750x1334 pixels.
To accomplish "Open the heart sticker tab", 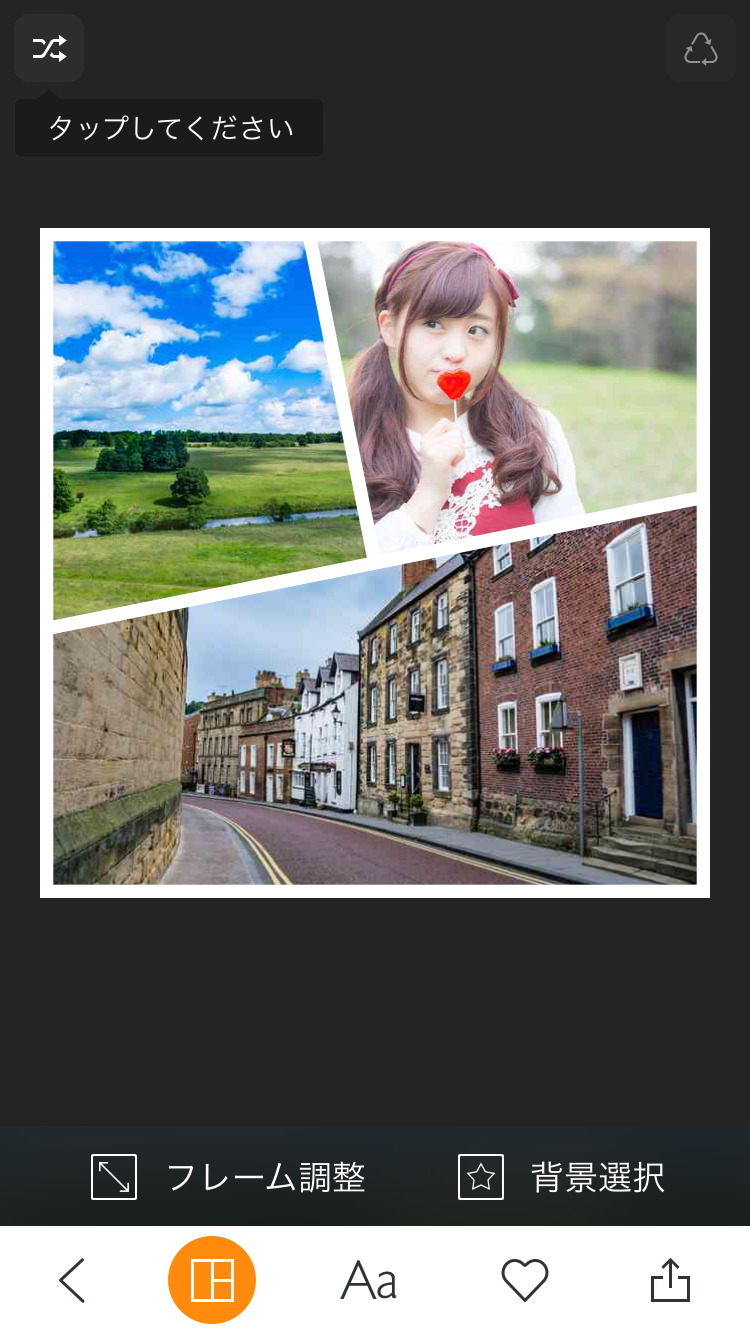I will [x=525, y=1280].
